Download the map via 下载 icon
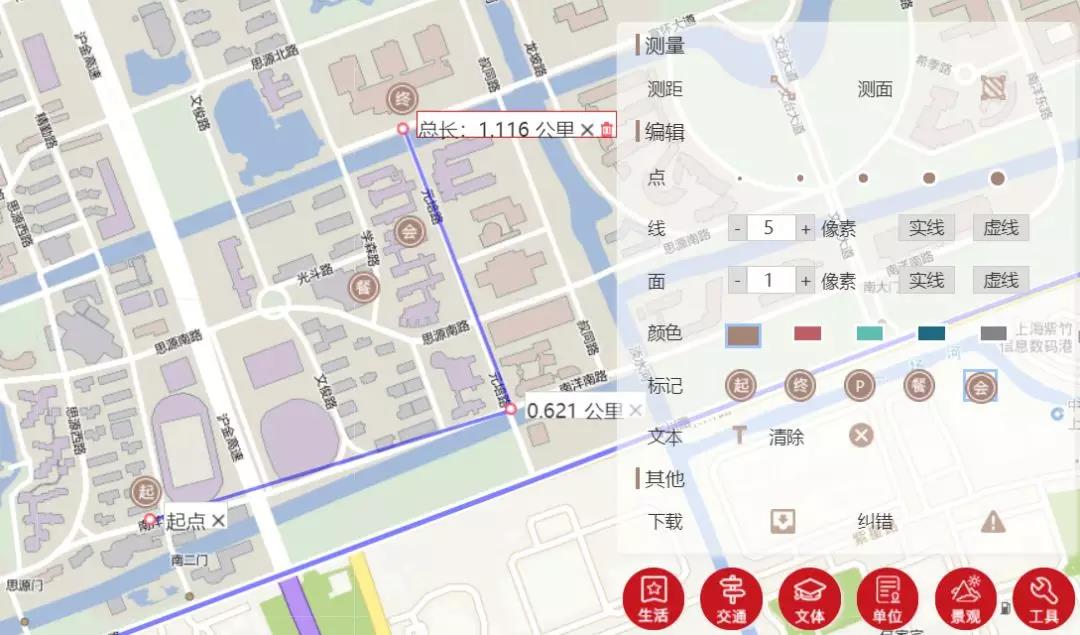 (782, 521)
